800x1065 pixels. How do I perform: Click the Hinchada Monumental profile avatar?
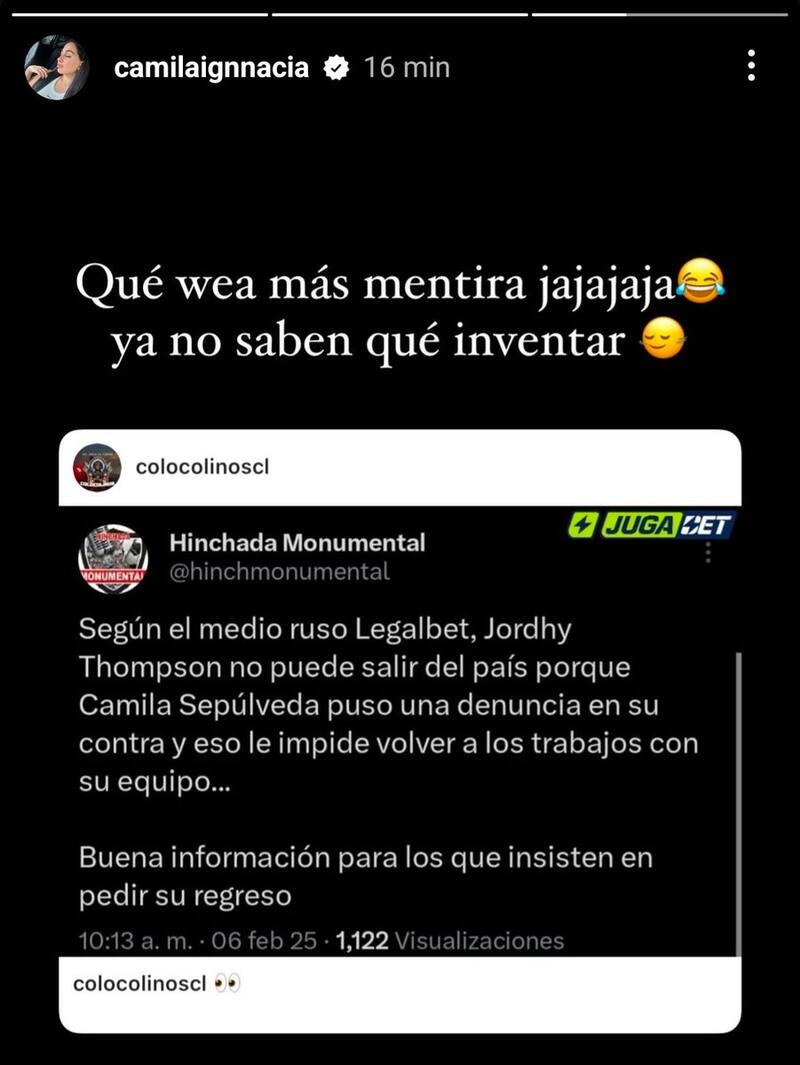pyautogui.click(x=113, y=555)
